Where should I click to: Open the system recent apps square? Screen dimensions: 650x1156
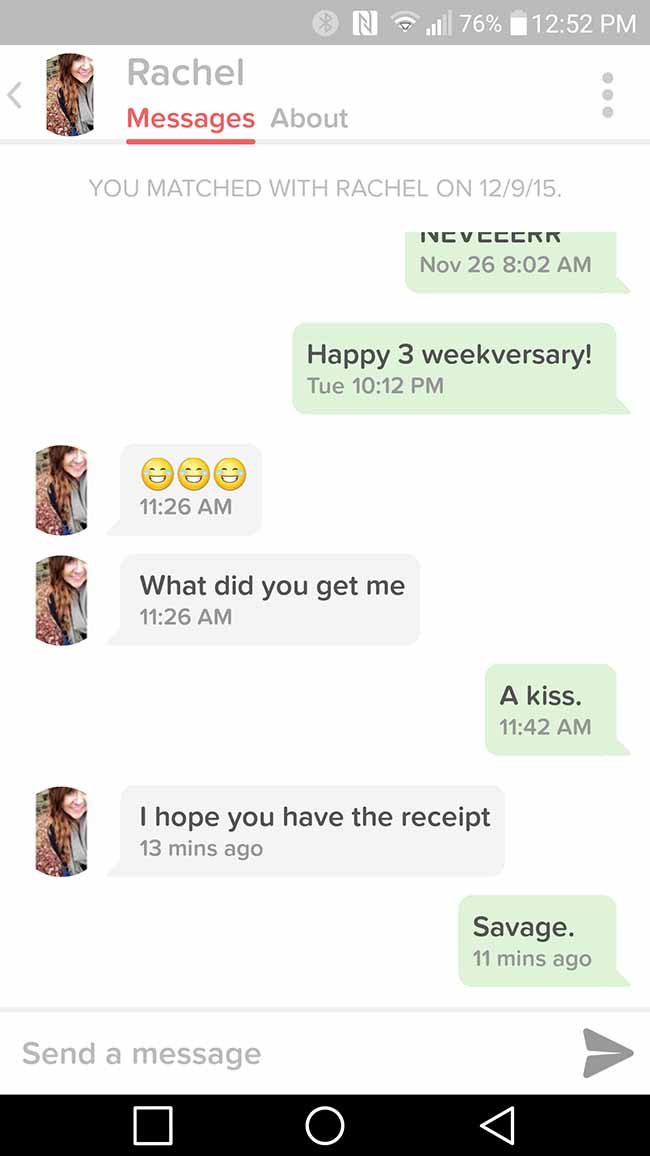[x=153, y=1126]
